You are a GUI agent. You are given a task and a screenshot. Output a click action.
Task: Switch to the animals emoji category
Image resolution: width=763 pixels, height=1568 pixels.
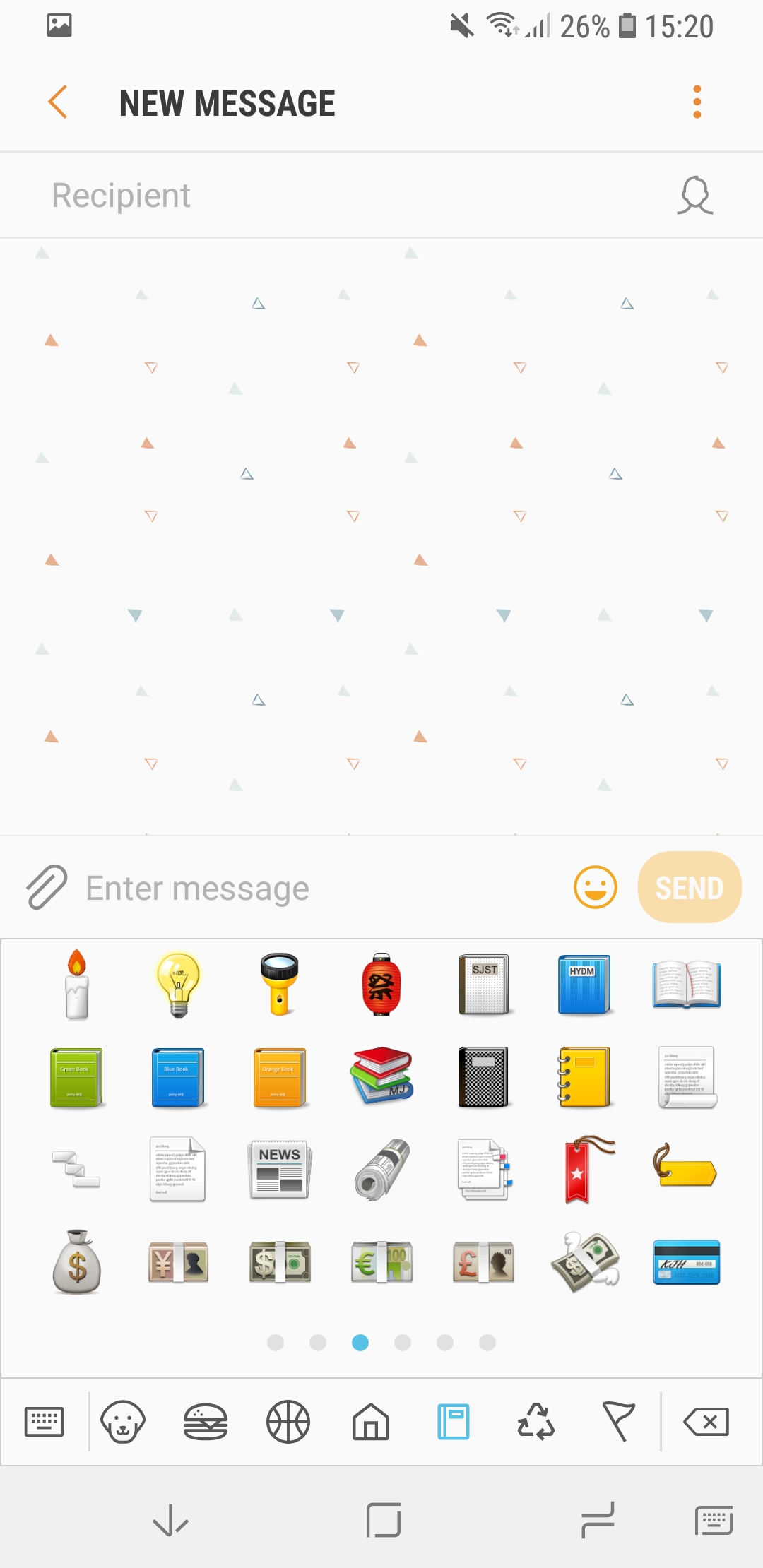point(123,1421)
